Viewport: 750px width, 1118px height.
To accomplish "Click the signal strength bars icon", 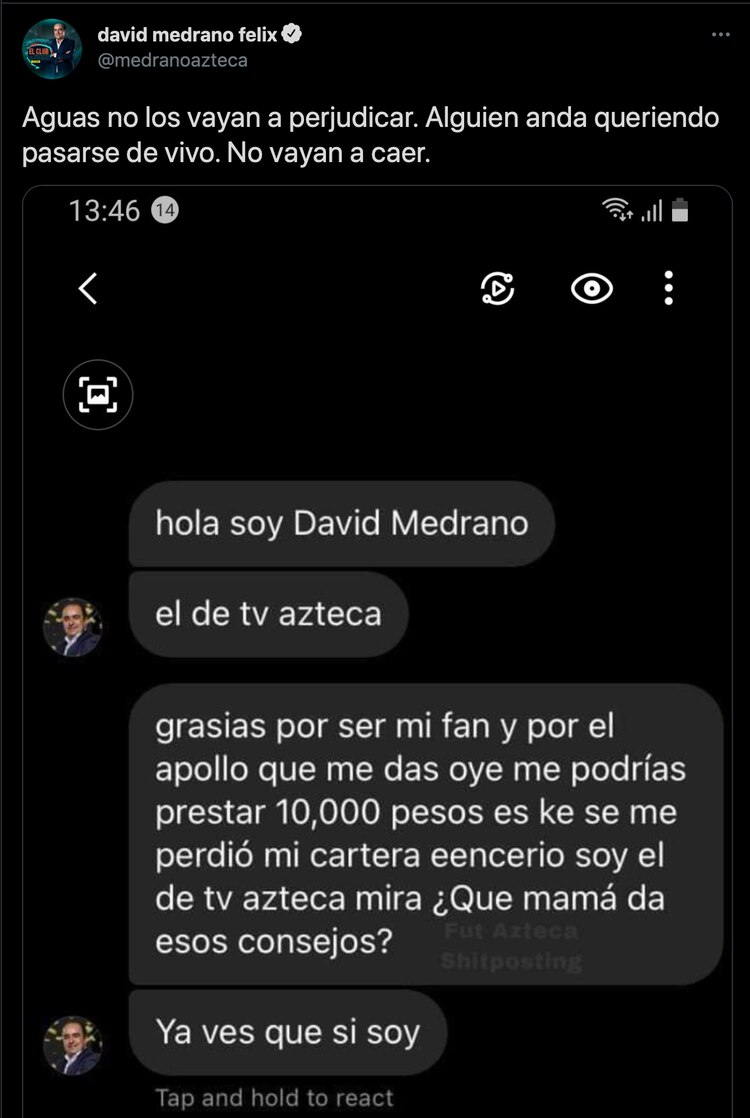I will coord(650,212).
